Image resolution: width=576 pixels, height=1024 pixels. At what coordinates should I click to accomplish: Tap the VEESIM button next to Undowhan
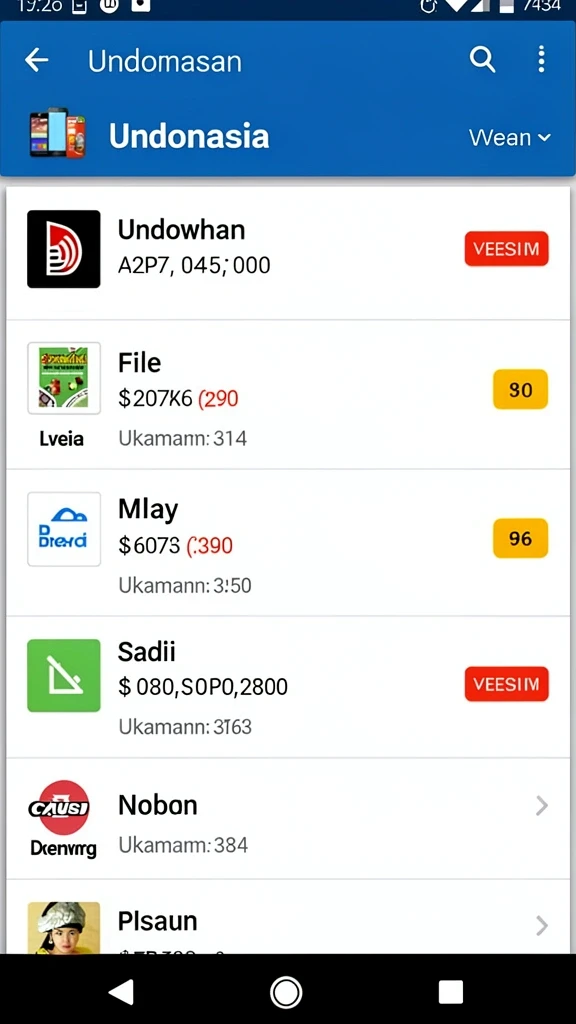click(506, 249)
